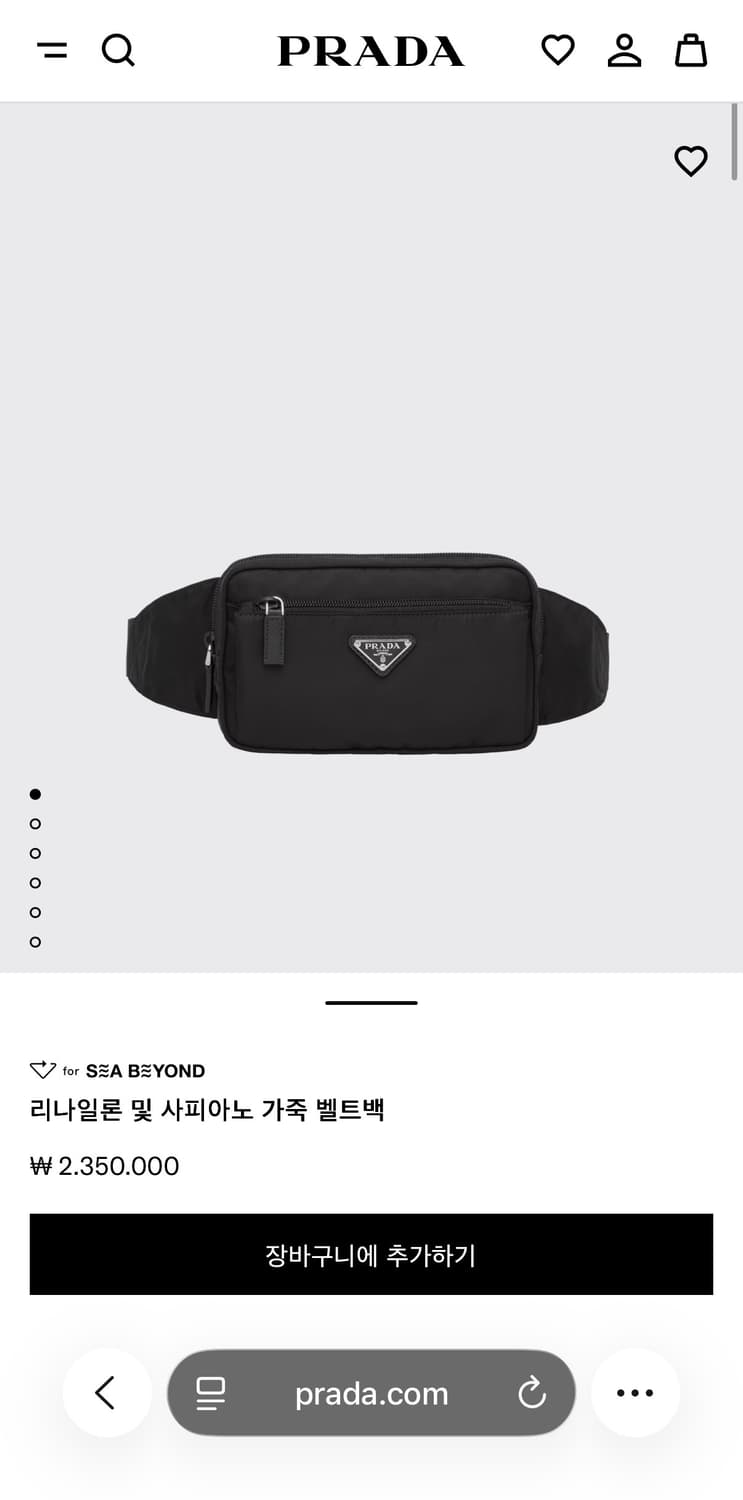Click 장바구니에 추가하기 to add to cart

pyautogui.click(x=371, y=1254)
